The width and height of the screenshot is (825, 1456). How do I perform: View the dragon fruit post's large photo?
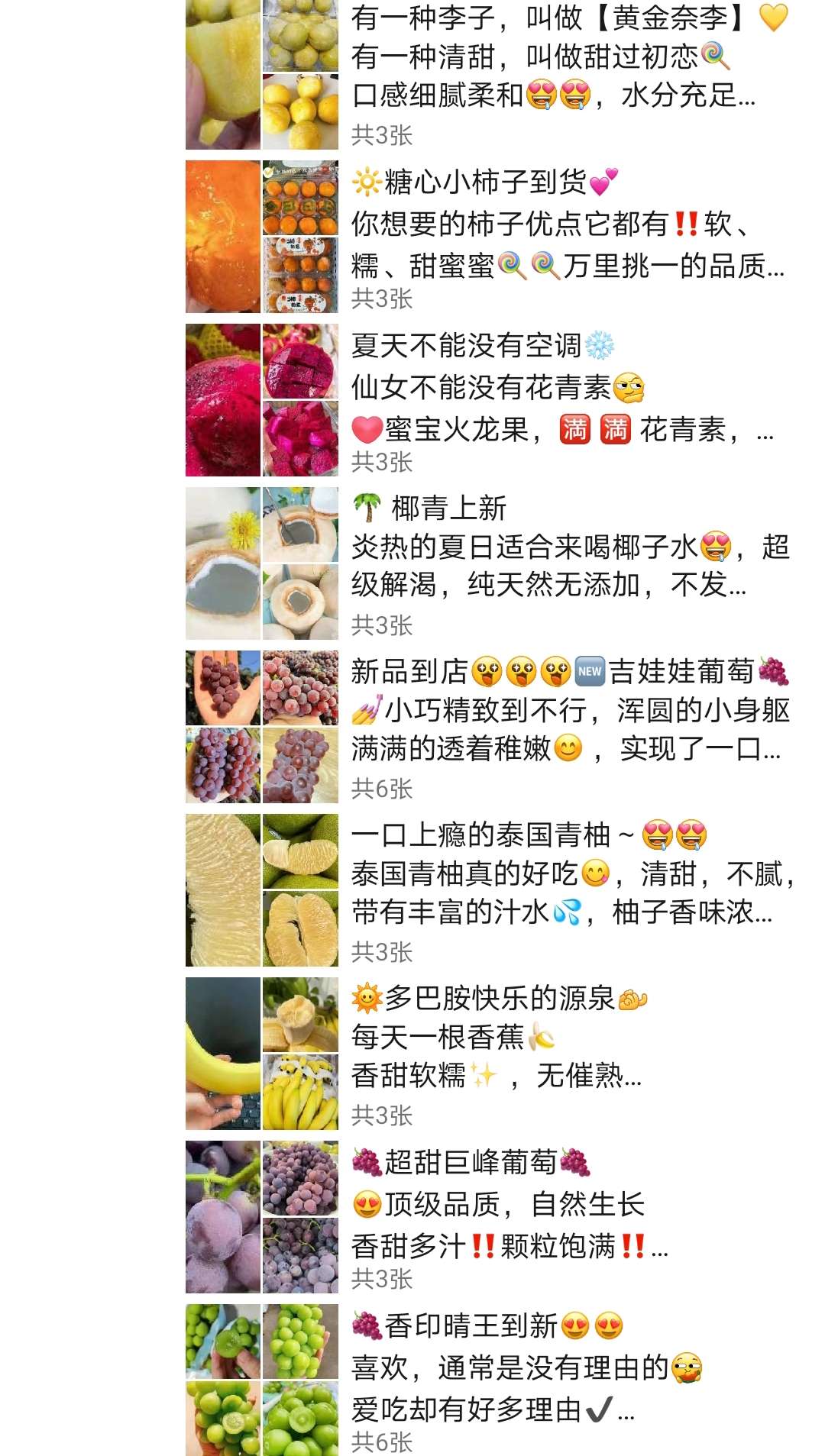[x=223, y=400]
